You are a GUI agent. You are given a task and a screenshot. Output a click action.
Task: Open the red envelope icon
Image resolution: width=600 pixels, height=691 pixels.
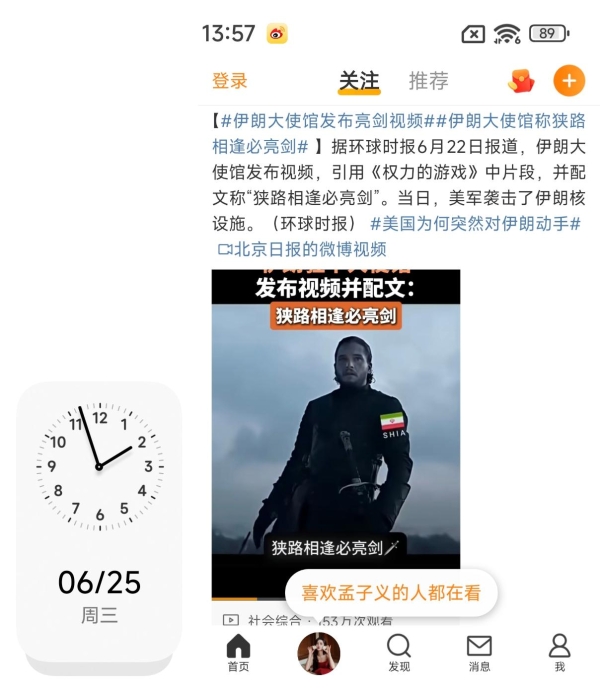pyautogui.click(x=521, y=81)
